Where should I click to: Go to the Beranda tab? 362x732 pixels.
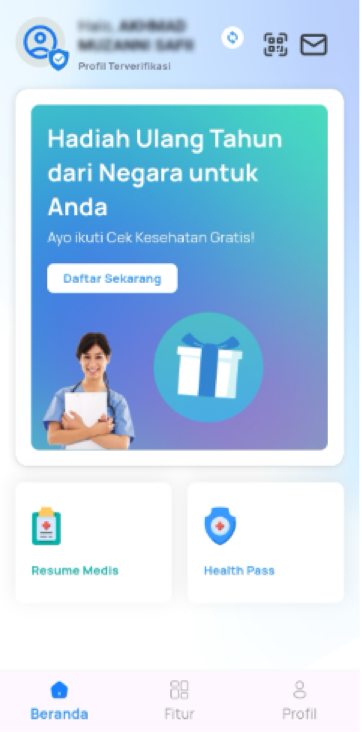59,701
